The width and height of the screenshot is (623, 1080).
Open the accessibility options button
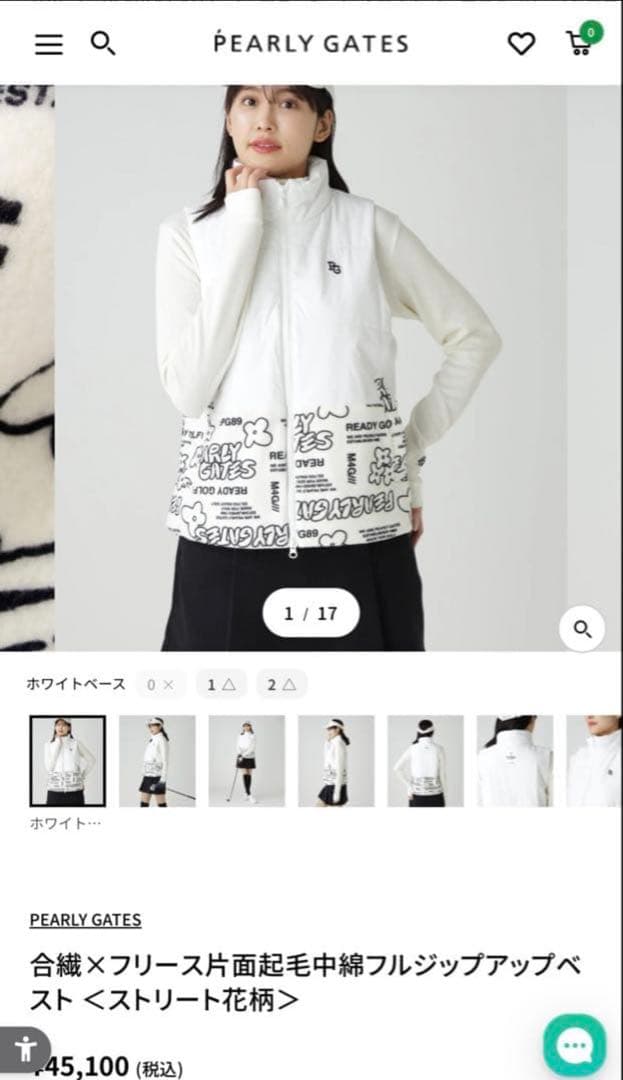coord(26,1050)
